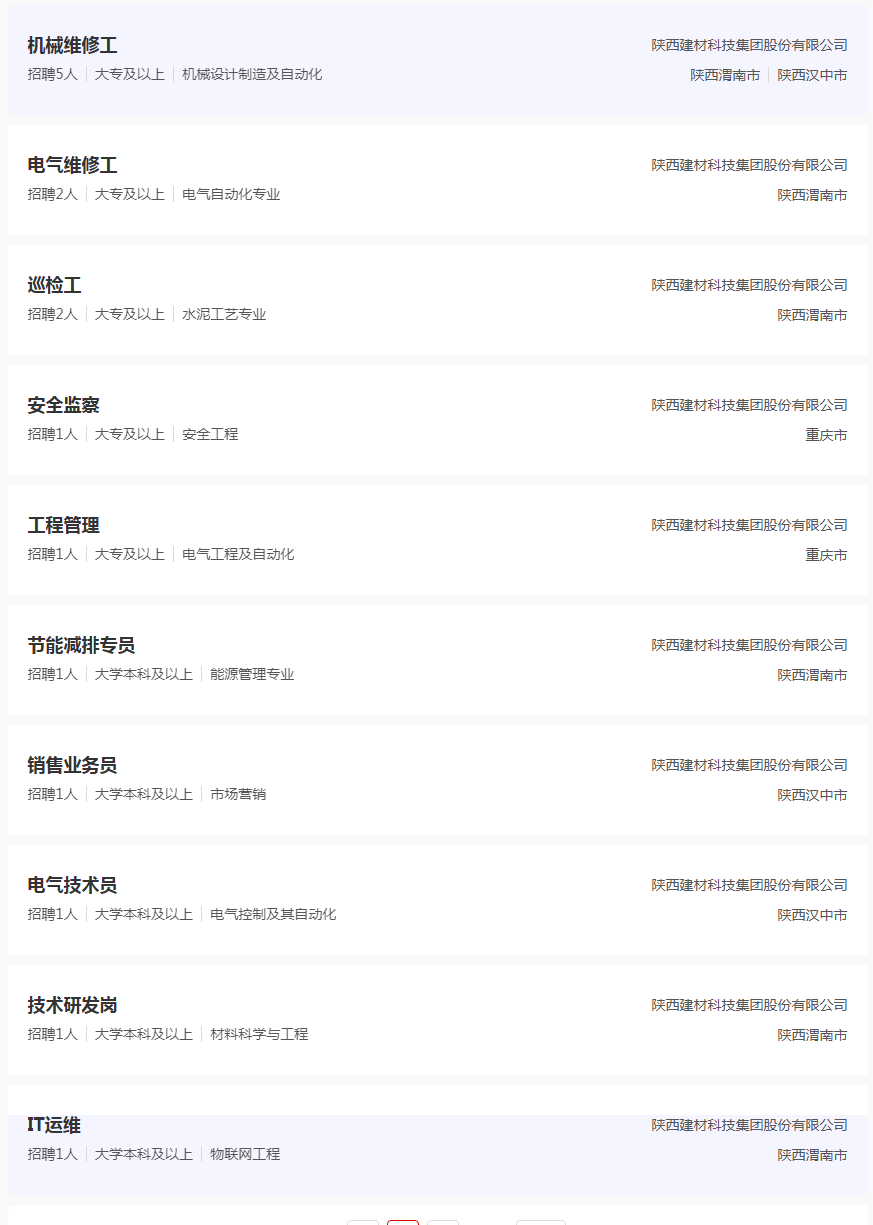Open the 安全监察 job in 重庆市
The width and height of the screenshot is (873, 1225).
coord(63,406)
